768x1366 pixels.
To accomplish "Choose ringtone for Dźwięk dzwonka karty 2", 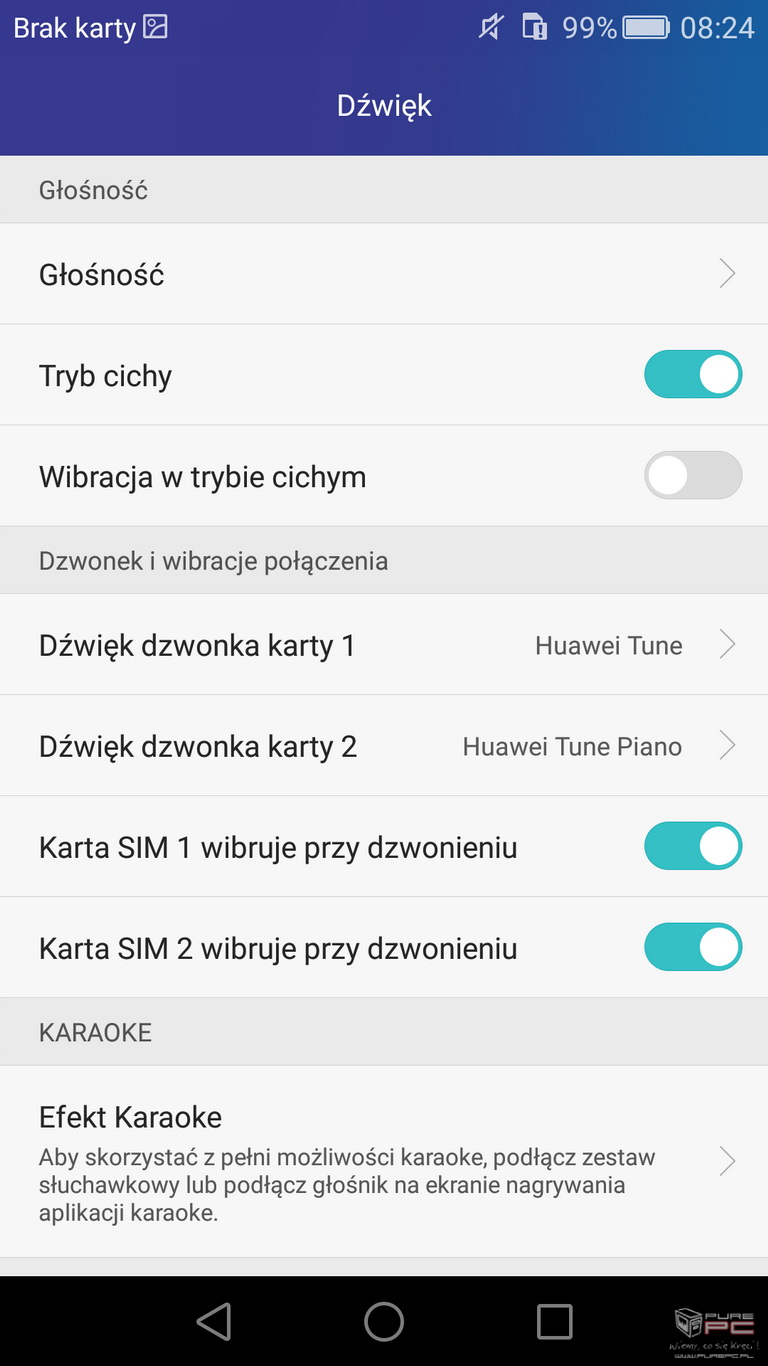I will point(384,746).
